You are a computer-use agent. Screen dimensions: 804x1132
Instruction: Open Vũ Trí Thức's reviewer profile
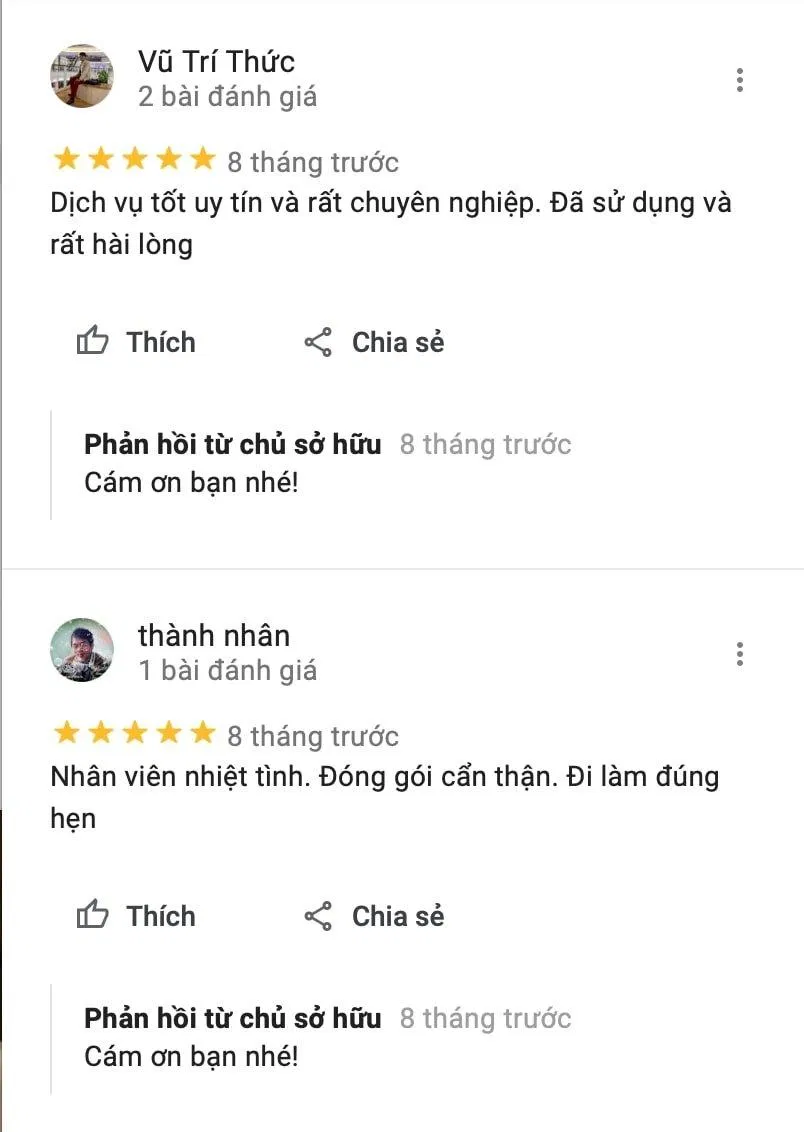pyautogui.click(x=216, y=61)
